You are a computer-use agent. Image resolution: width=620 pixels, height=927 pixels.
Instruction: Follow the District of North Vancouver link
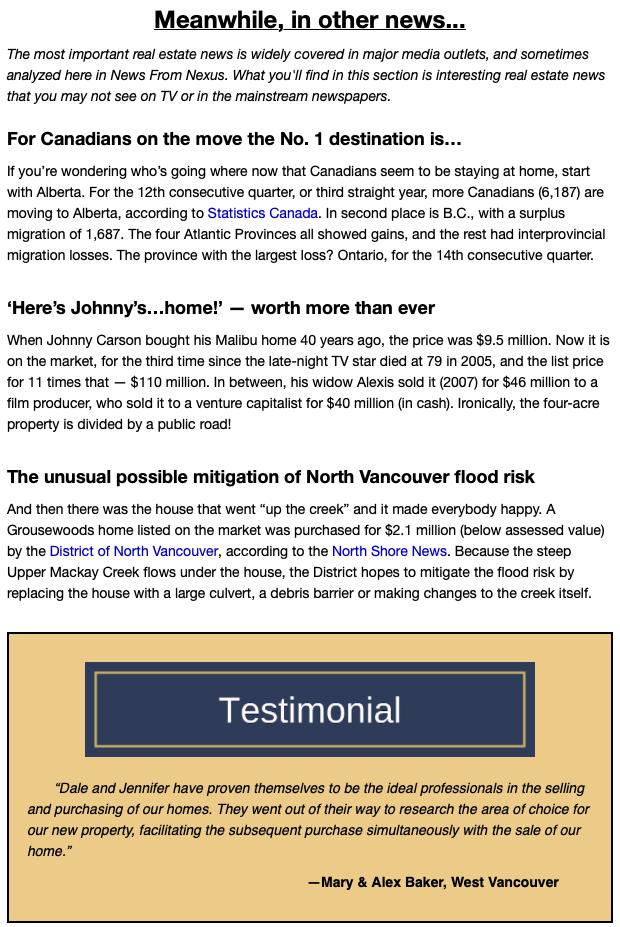pos(133,551)
